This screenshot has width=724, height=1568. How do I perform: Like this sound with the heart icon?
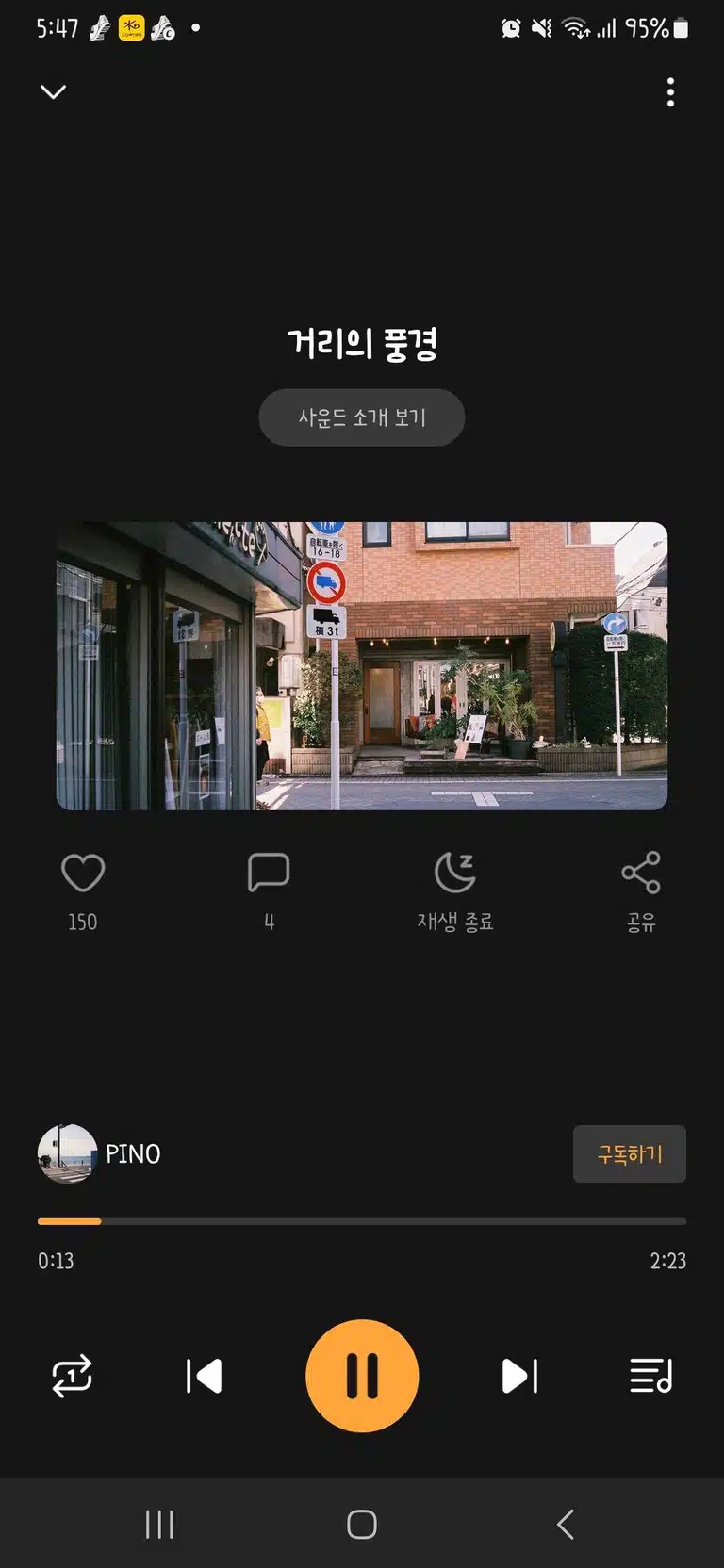pos(83,873)
